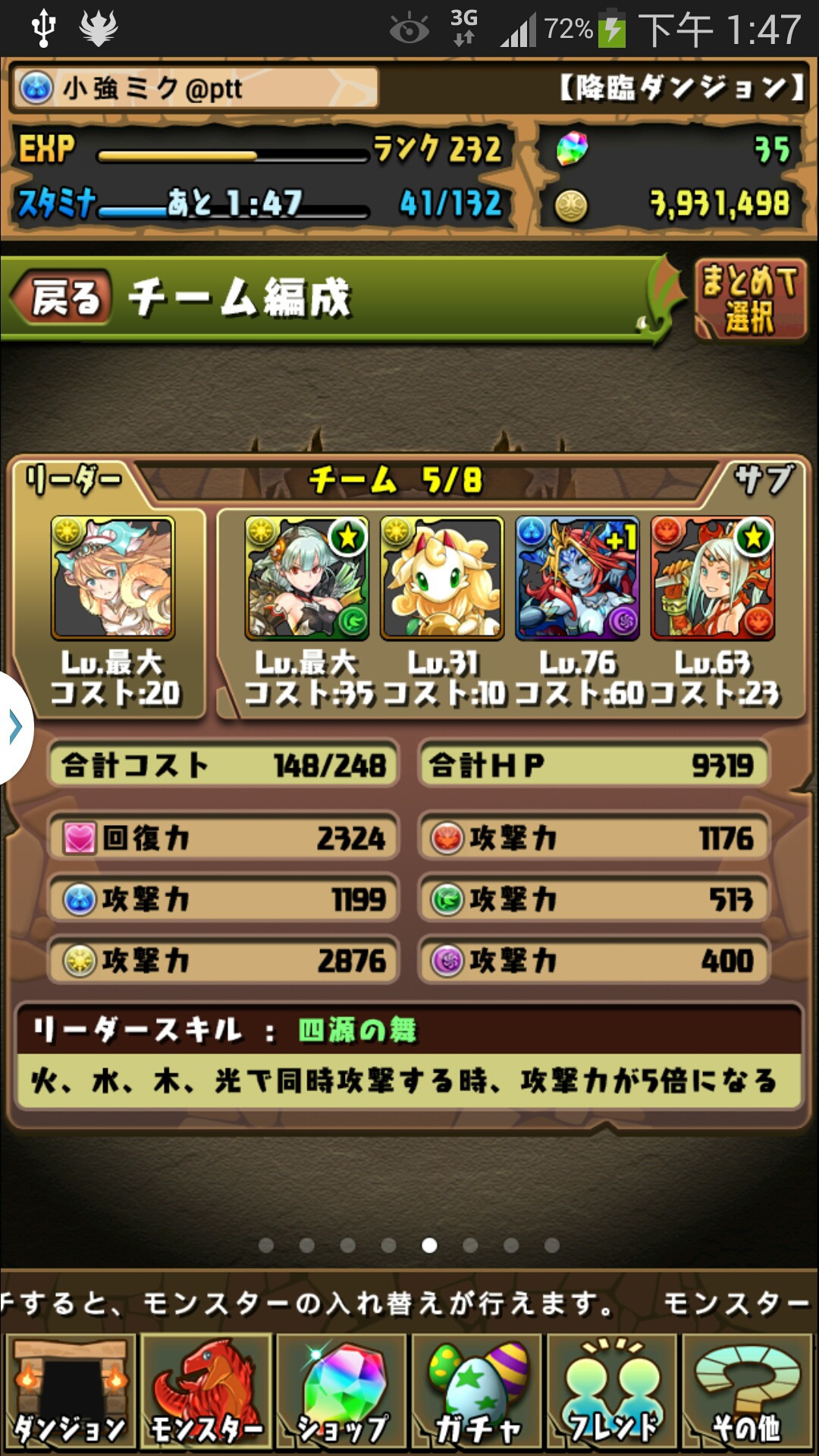Select the Lv.63 sub monster
819x1456 pixels.
[x=713, y=579]
